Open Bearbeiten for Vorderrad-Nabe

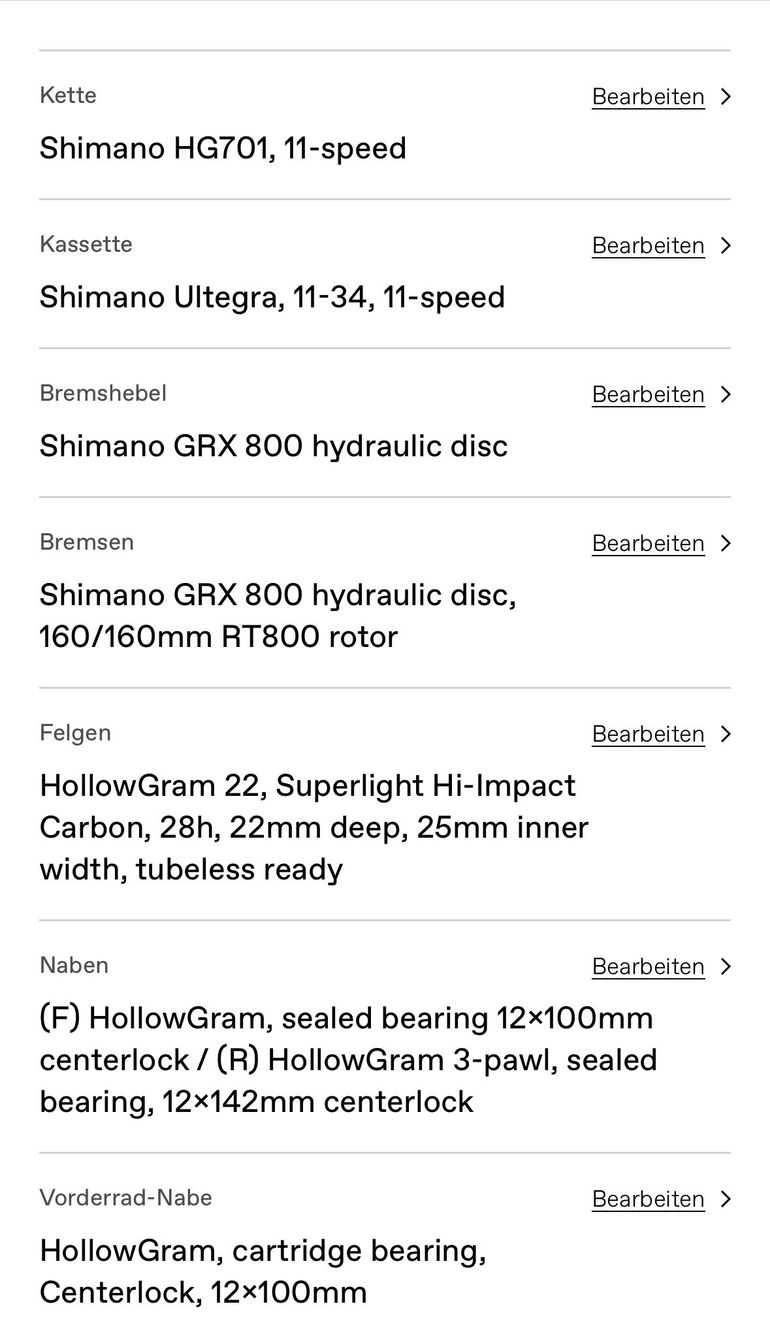pyautogui.click(x=649, y=1199)
